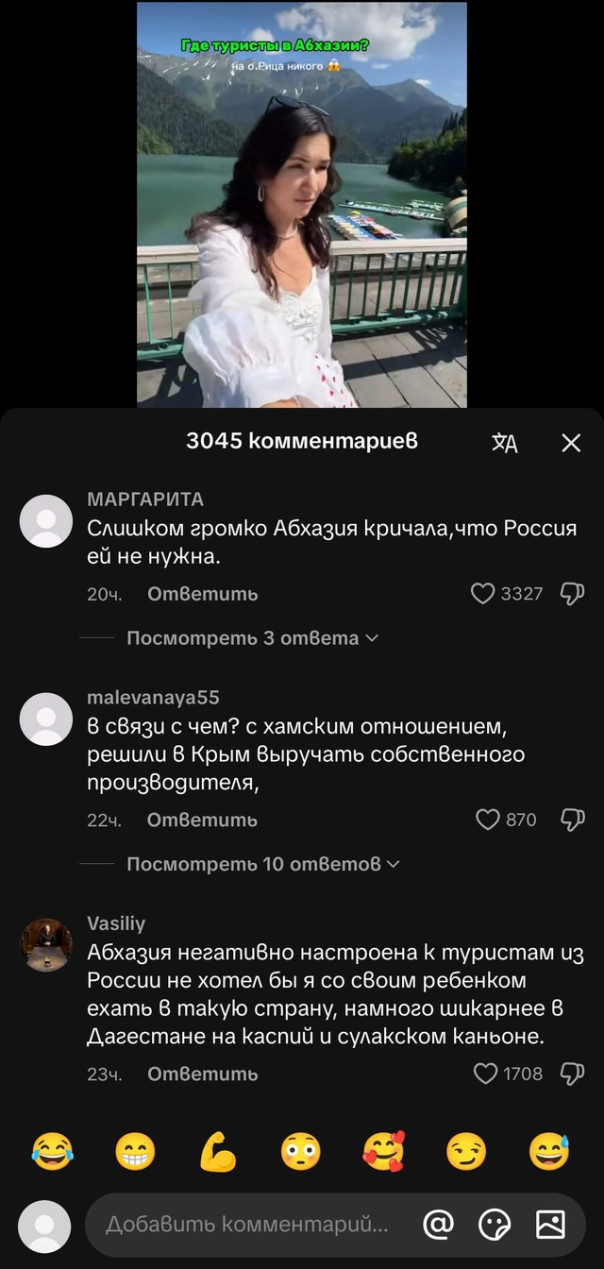
Task: Dislike МАРГАРИТА's comment
Action: [572, 594]
